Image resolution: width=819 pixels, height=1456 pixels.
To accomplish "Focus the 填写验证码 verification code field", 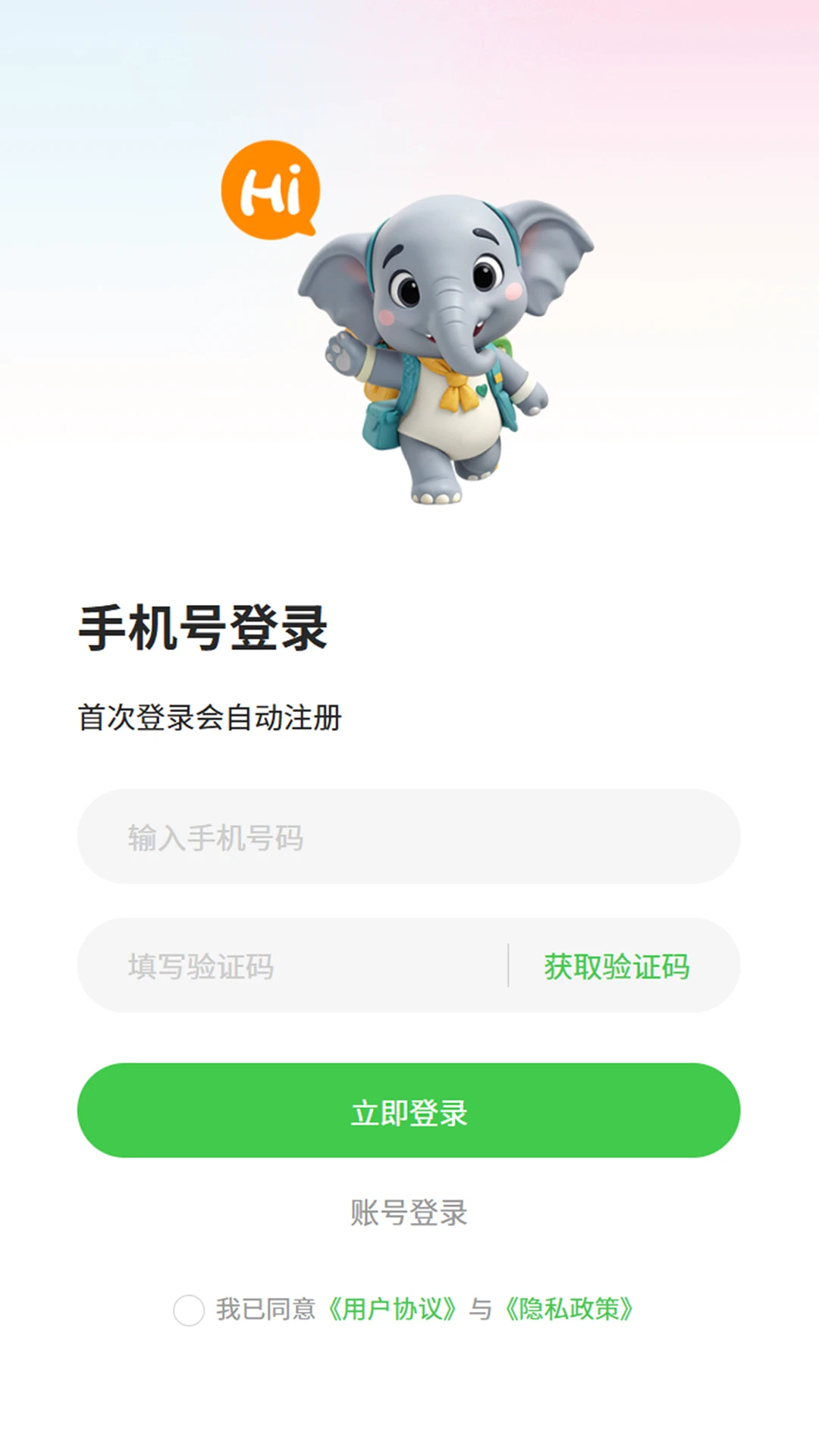I will click(x=292, y=966).
